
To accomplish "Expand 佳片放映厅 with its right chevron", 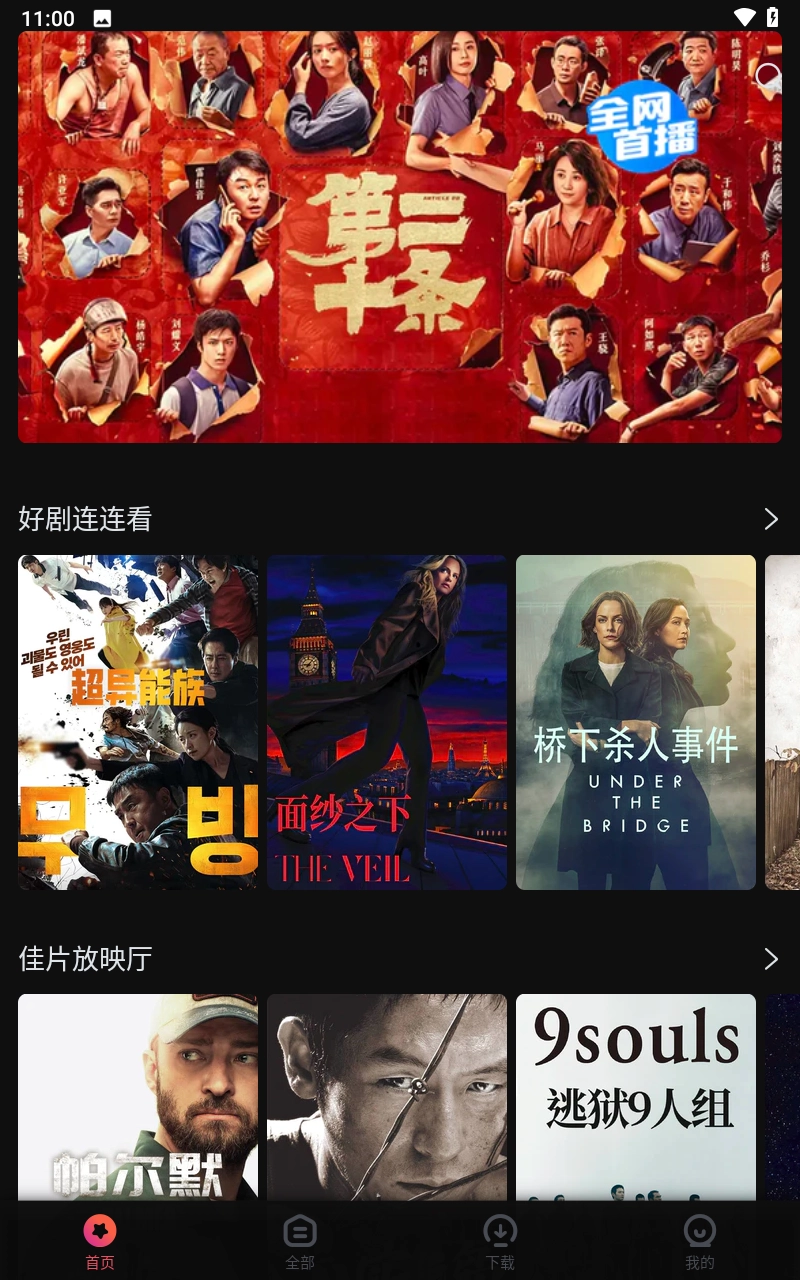I will coord(770,959).
